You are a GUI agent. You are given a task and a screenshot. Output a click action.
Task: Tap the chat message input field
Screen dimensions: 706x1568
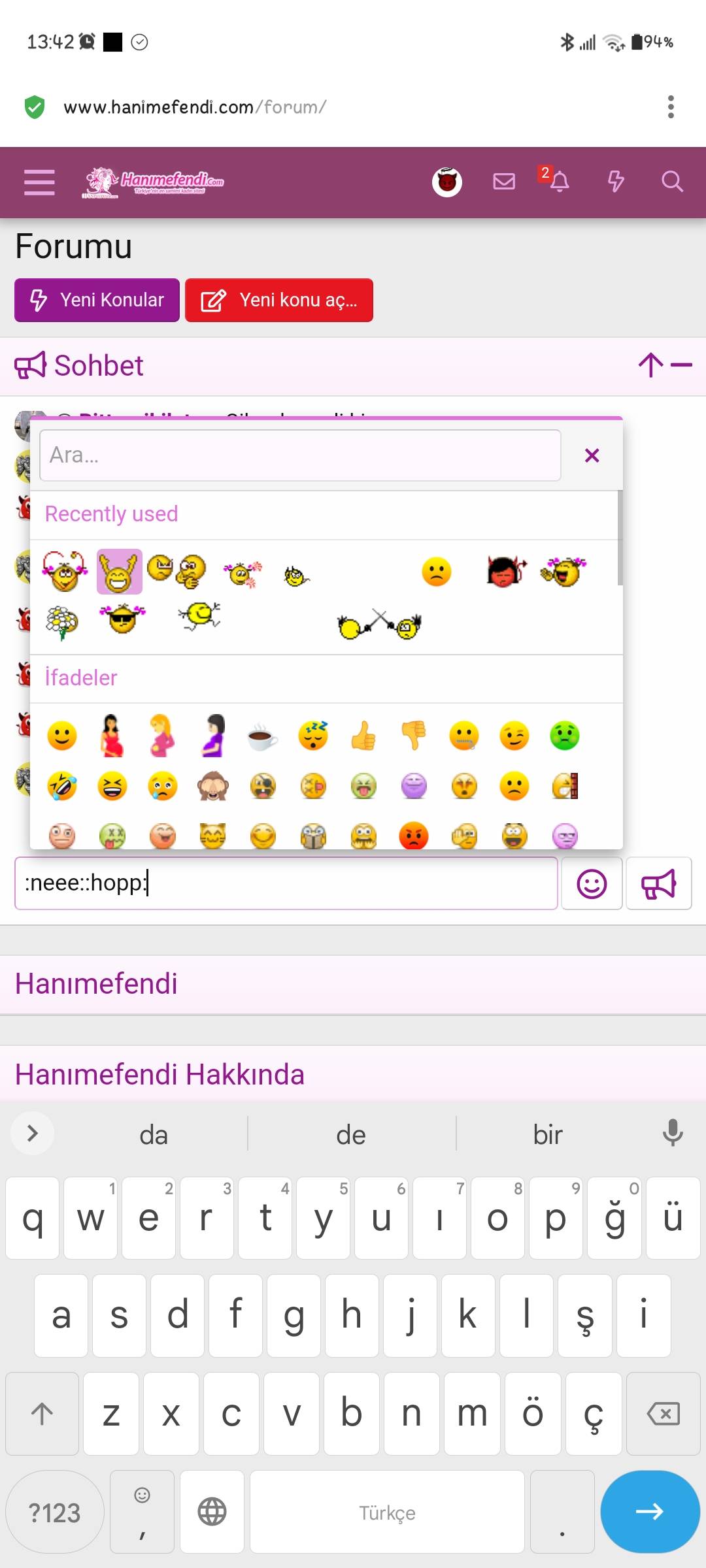pos(286,883)
